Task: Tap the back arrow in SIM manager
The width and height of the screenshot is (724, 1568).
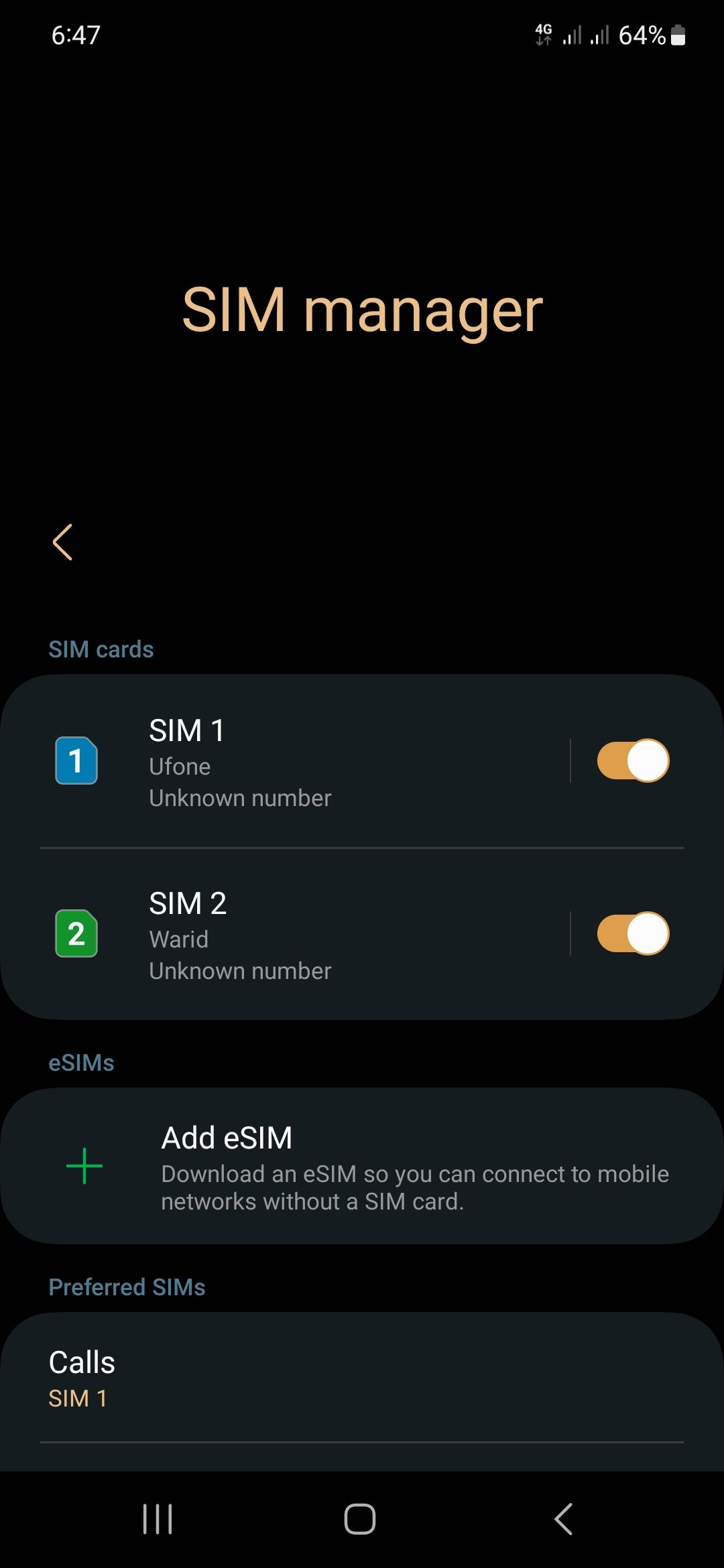Action: point(62,541)
